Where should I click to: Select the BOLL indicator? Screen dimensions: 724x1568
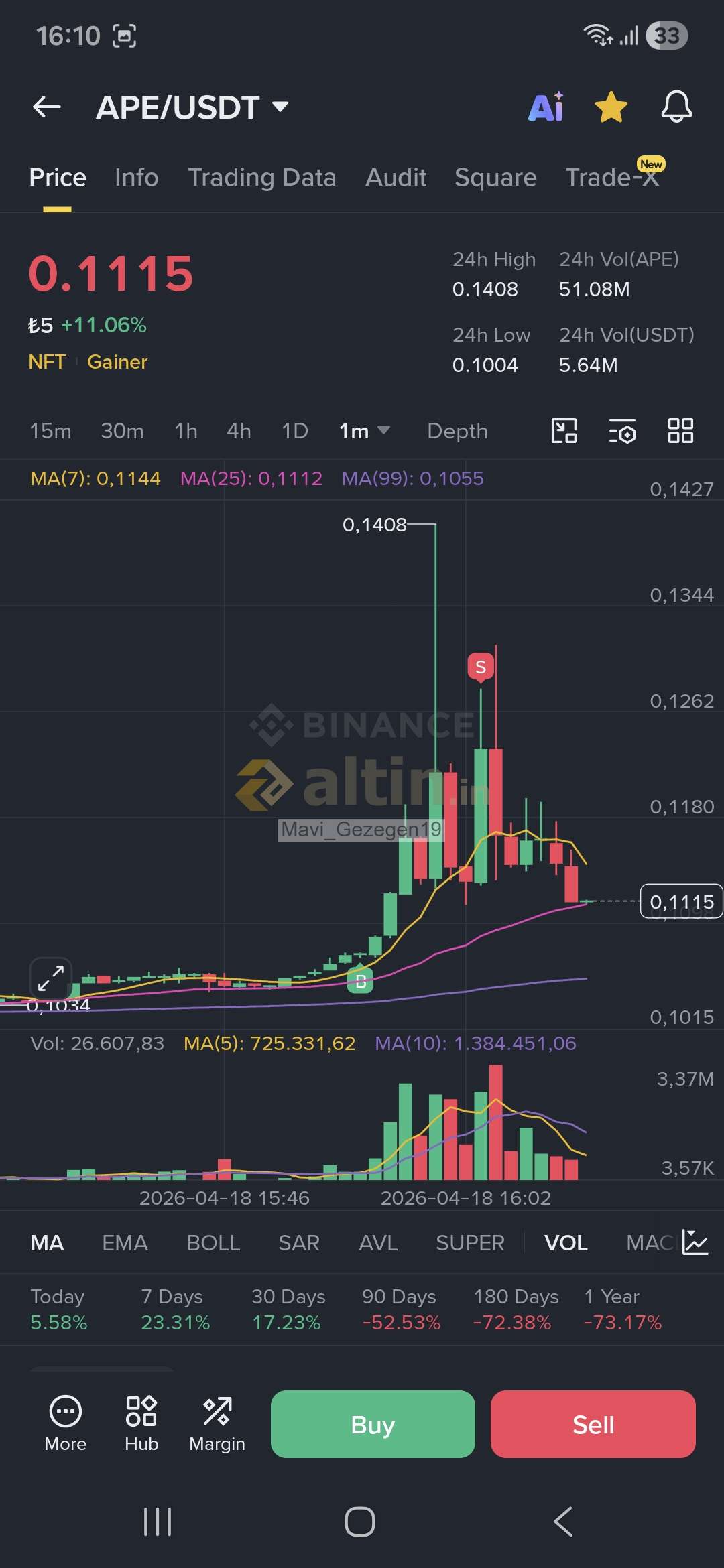click(x=213, y=1243)
